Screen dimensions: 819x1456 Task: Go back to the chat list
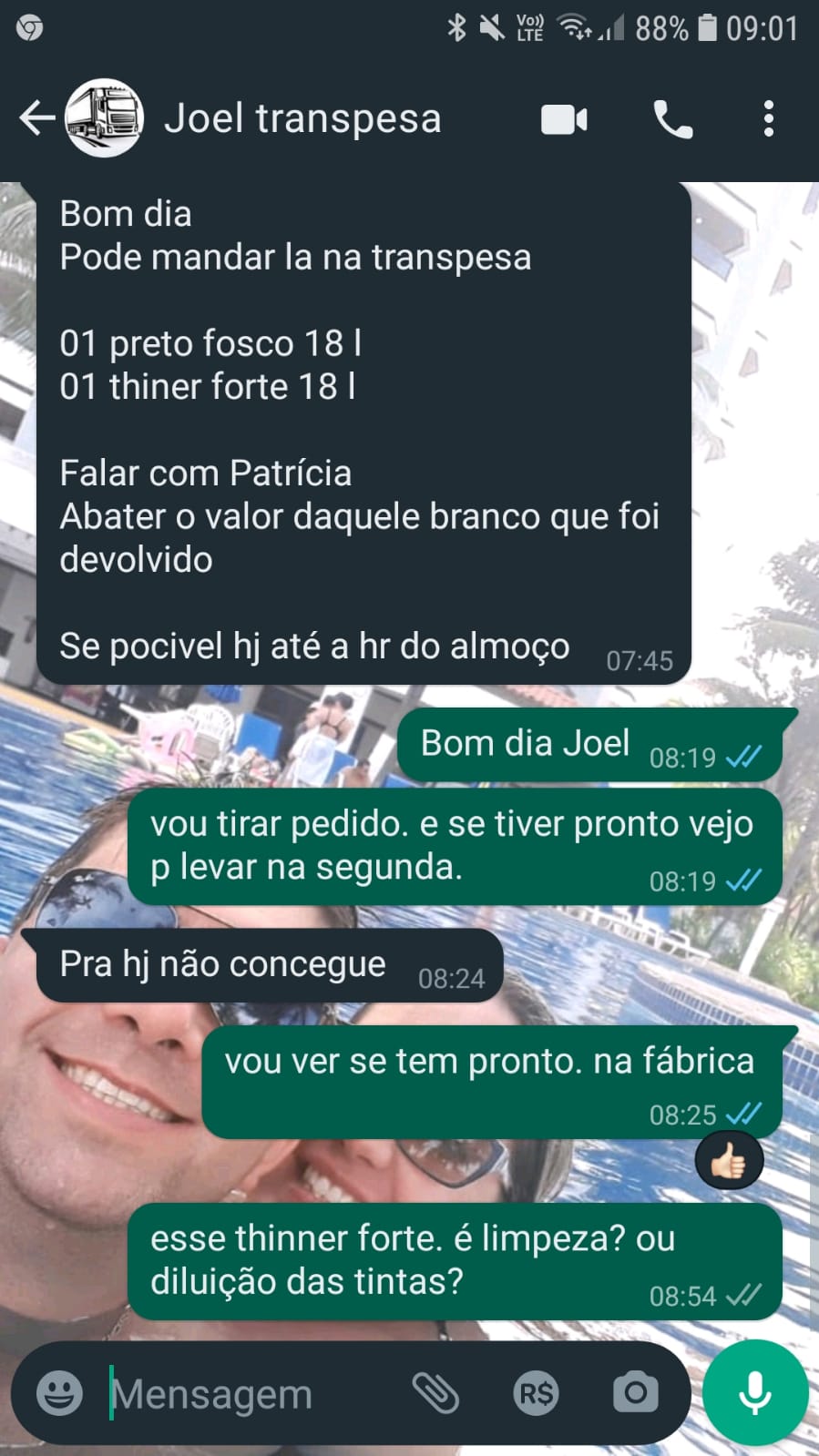36,118
